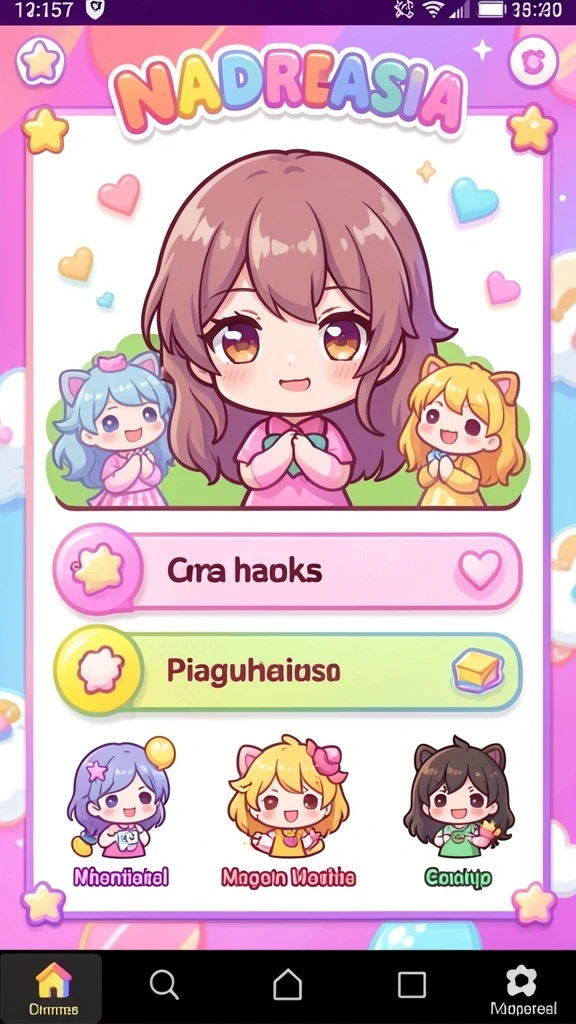This screenshot has width=576, height=1024.
Task: Open recent apps square button
Action: tap(411, 984)
